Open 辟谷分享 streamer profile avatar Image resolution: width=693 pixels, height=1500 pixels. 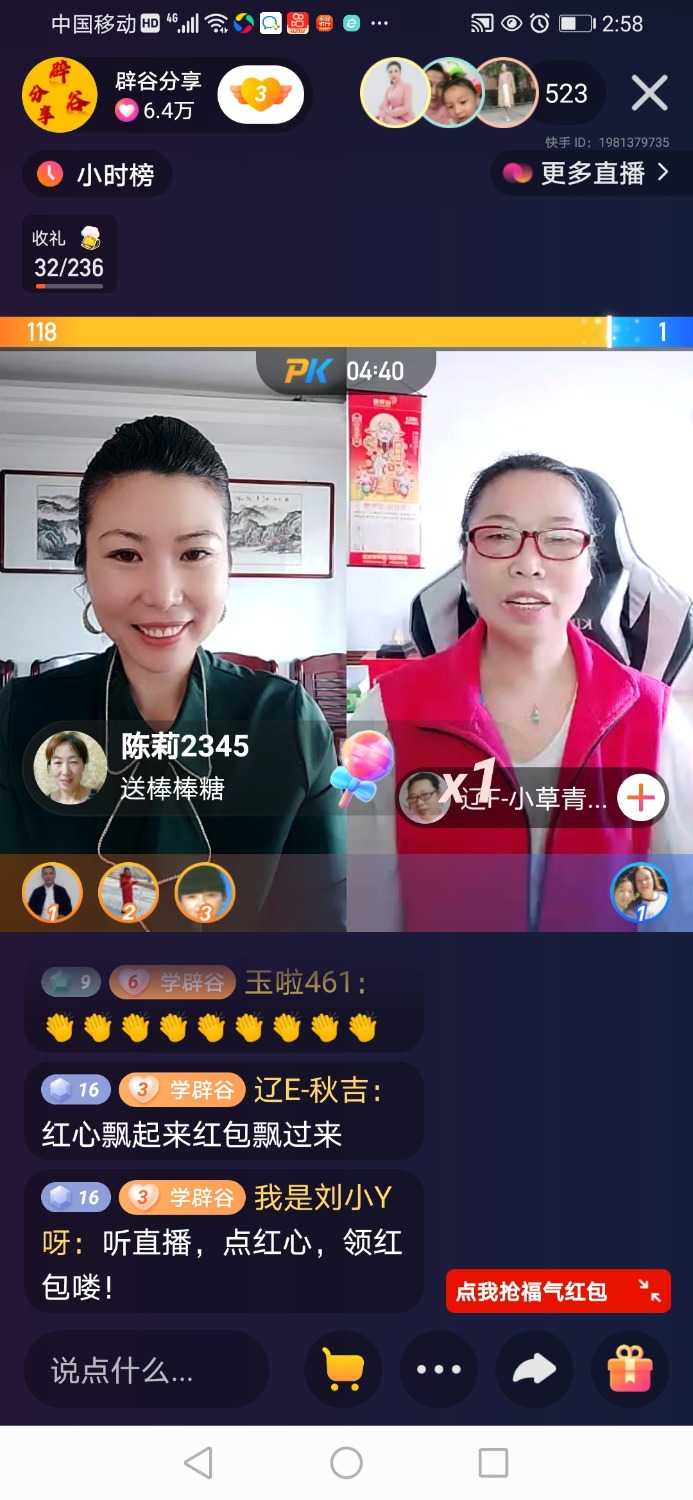(x=60, y=96)
